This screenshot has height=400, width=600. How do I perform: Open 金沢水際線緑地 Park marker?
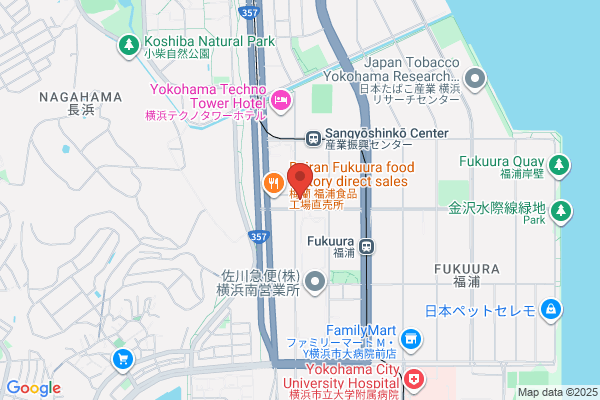561,212
